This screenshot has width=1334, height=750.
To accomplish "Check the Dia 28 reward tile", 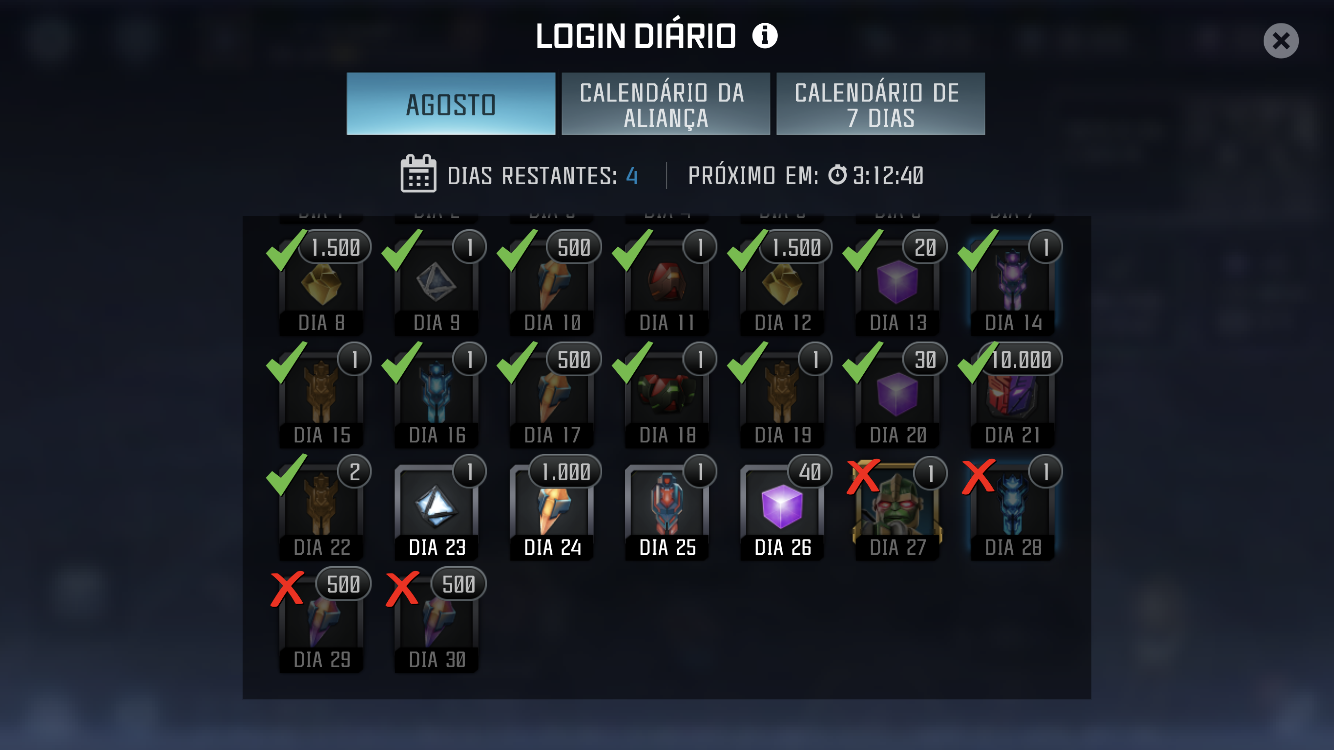I will pos(1013,512).
